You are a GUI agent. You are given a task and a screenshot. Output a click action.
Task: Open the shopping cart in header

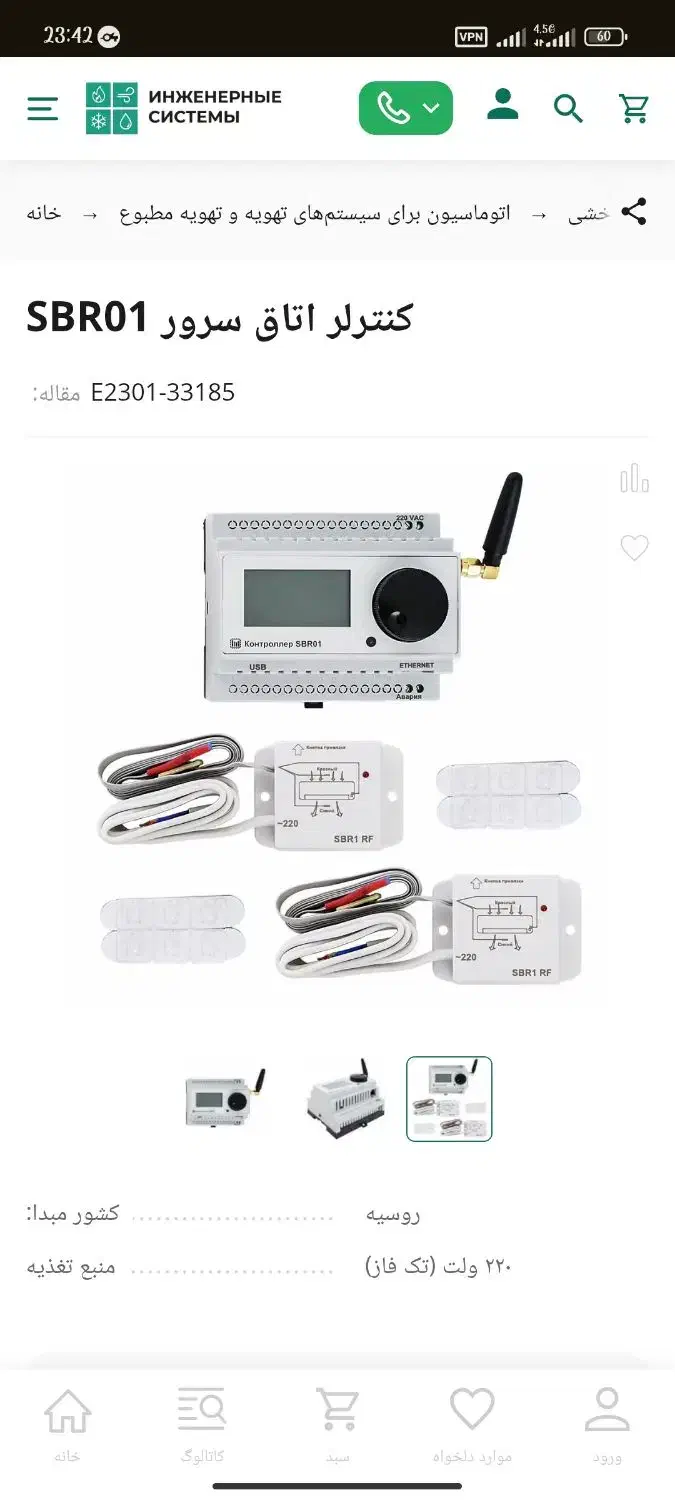[x=634, y=108]
